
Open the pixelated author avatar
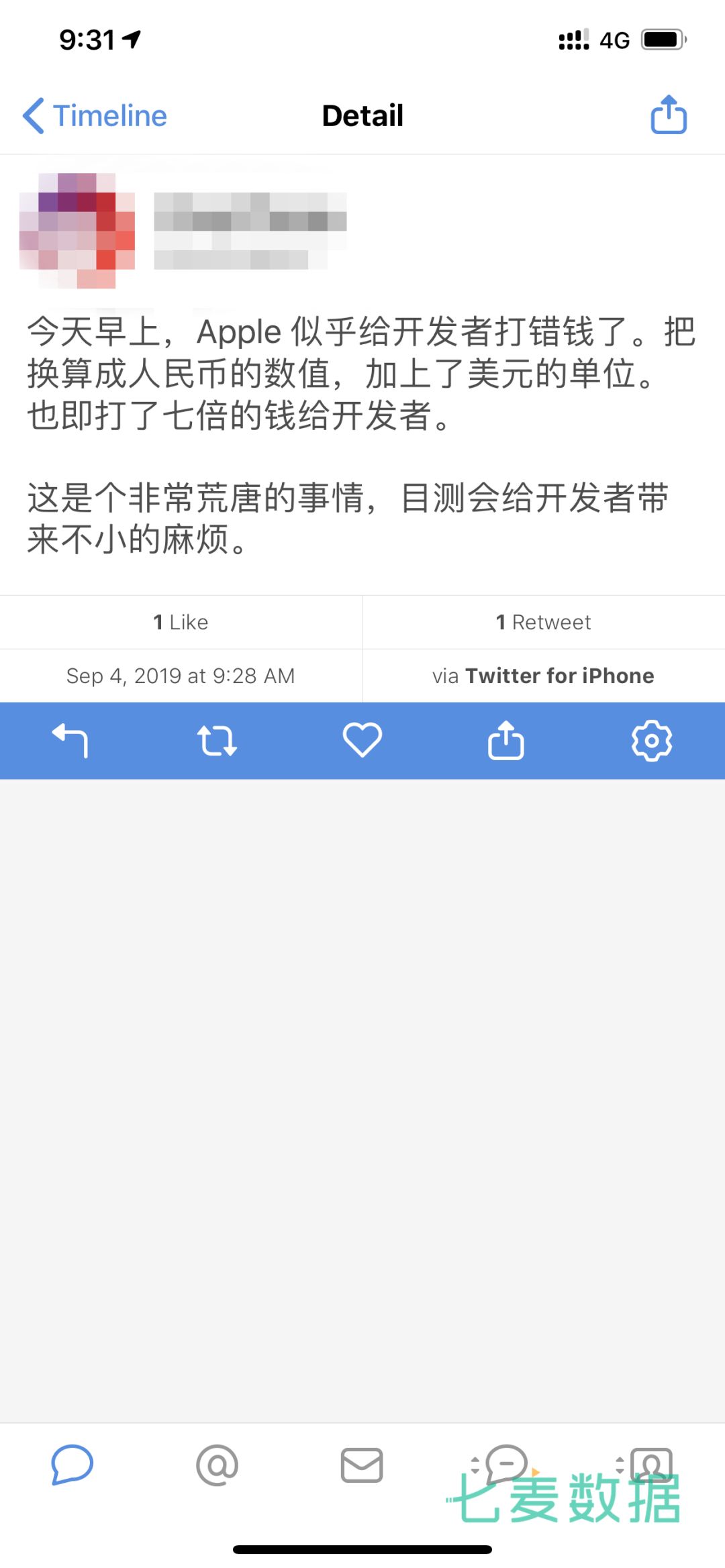point(77,230)
